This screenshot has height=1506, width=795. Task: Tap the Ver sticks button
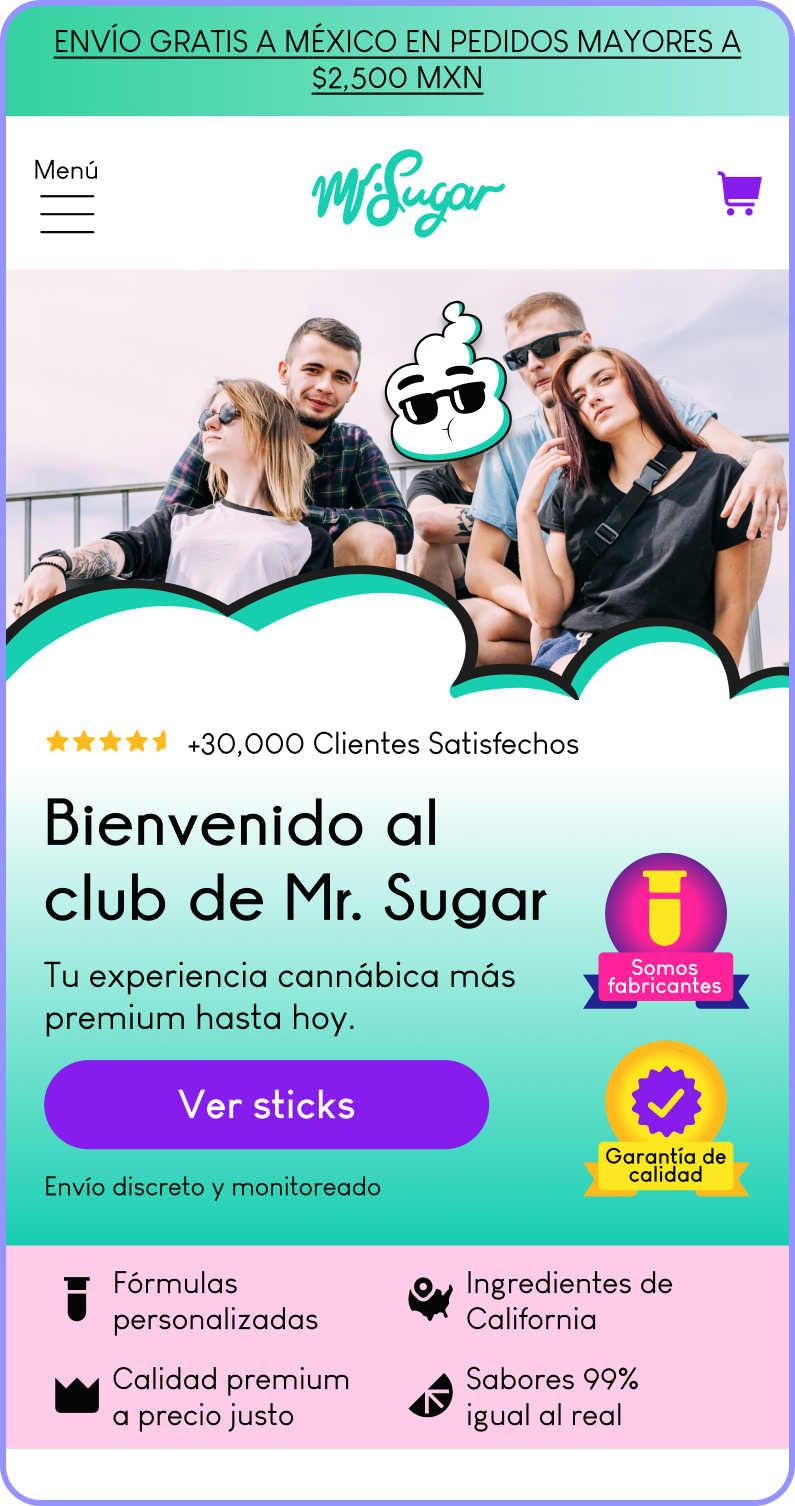pyautogui.click(x=266, y=1105)
